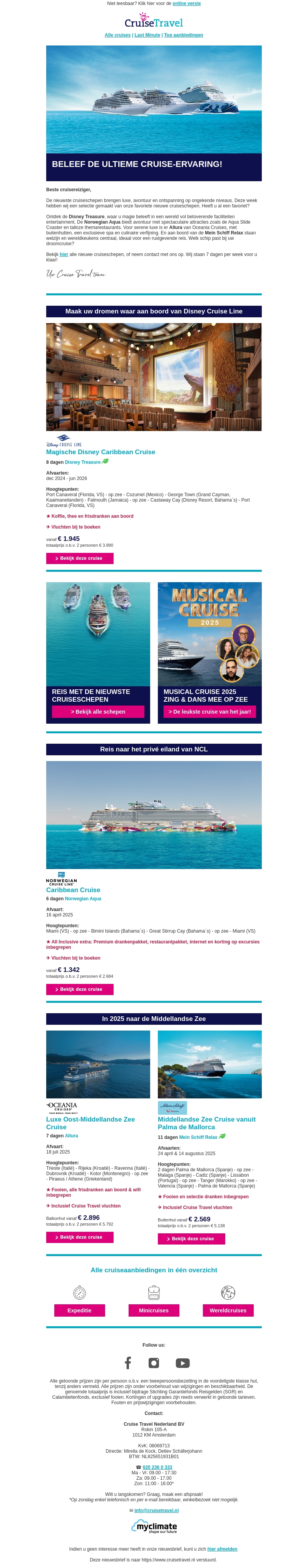Open the Top aanbiedingen link
Screen dimensions: 308x1568
[x=183, y=35]
